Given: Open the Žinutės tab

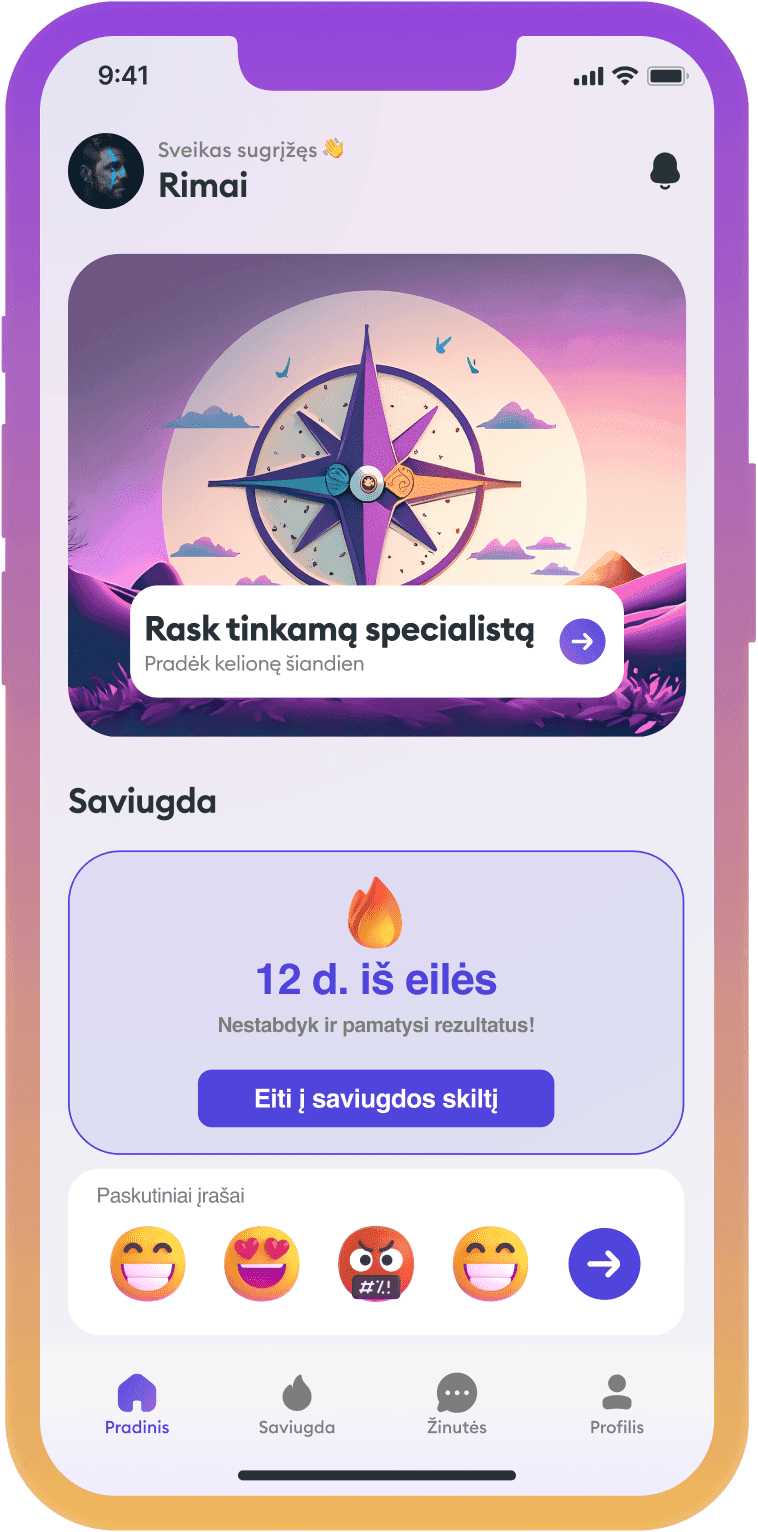Looking at the screenshot, I should coord(456,1405).
